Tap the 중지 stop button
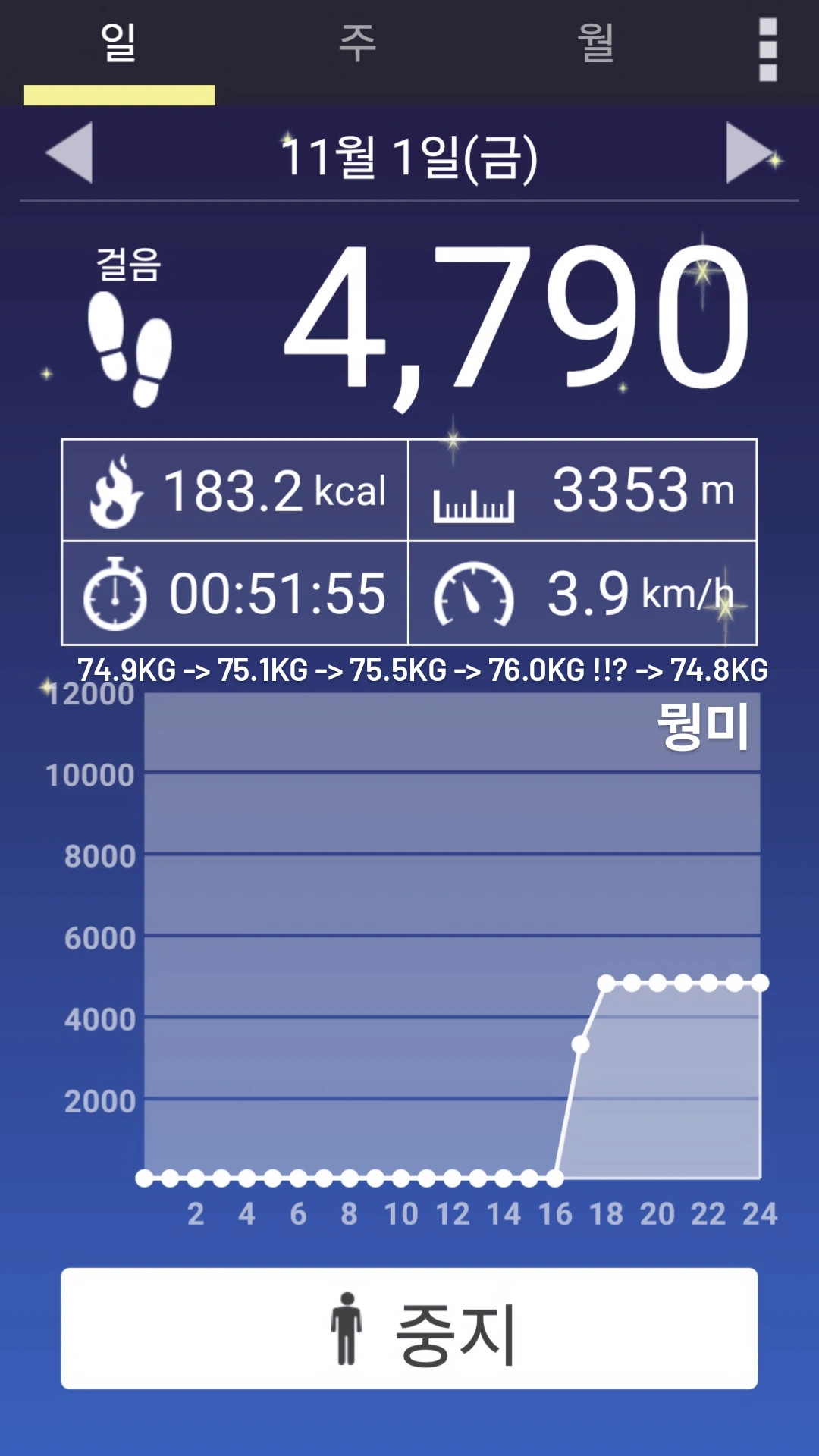 [409, 1329]
